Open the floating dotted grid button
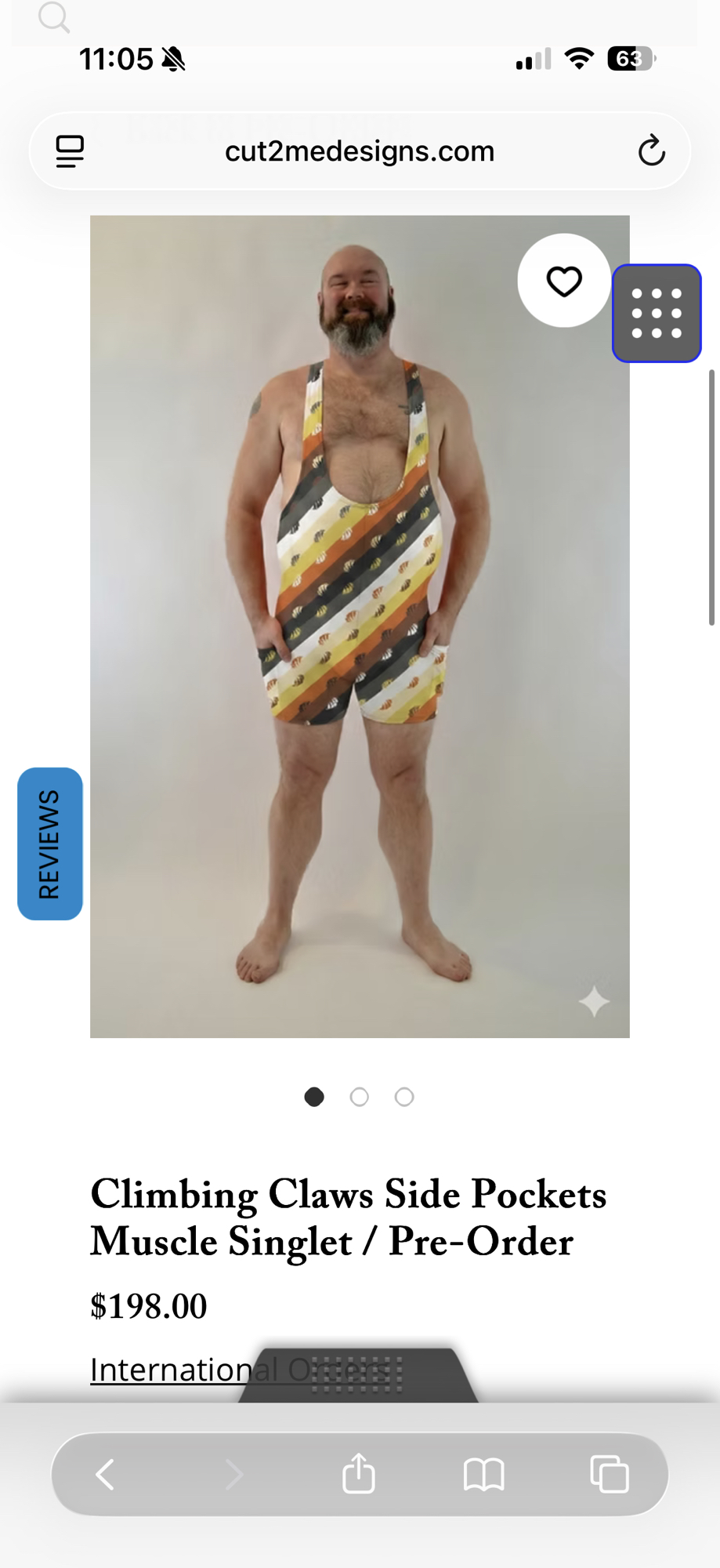720x1568 pixels. (x=657, y=314)
